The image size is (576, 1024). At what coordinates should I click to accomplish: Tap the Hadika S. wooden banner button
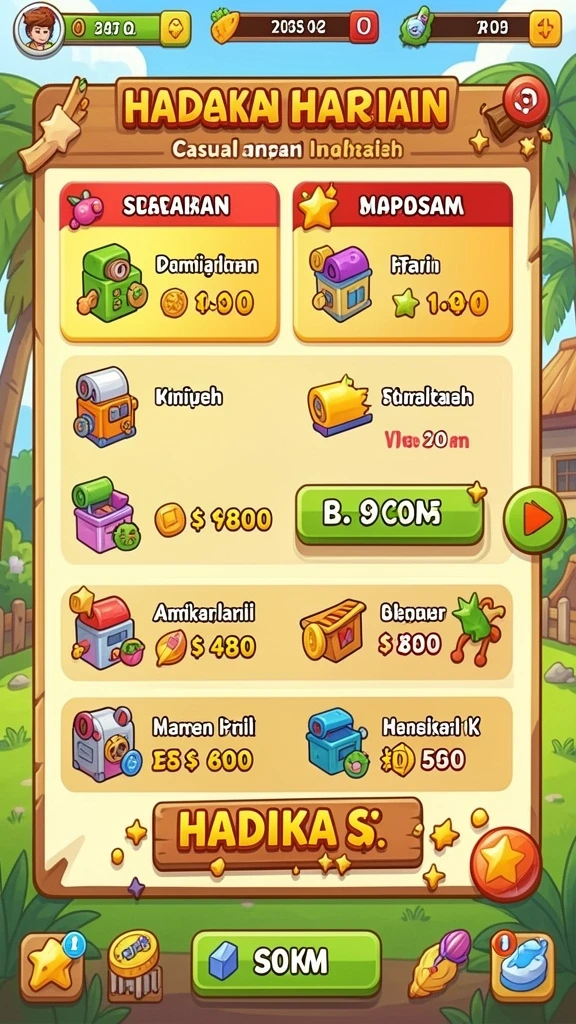(287, 836)
